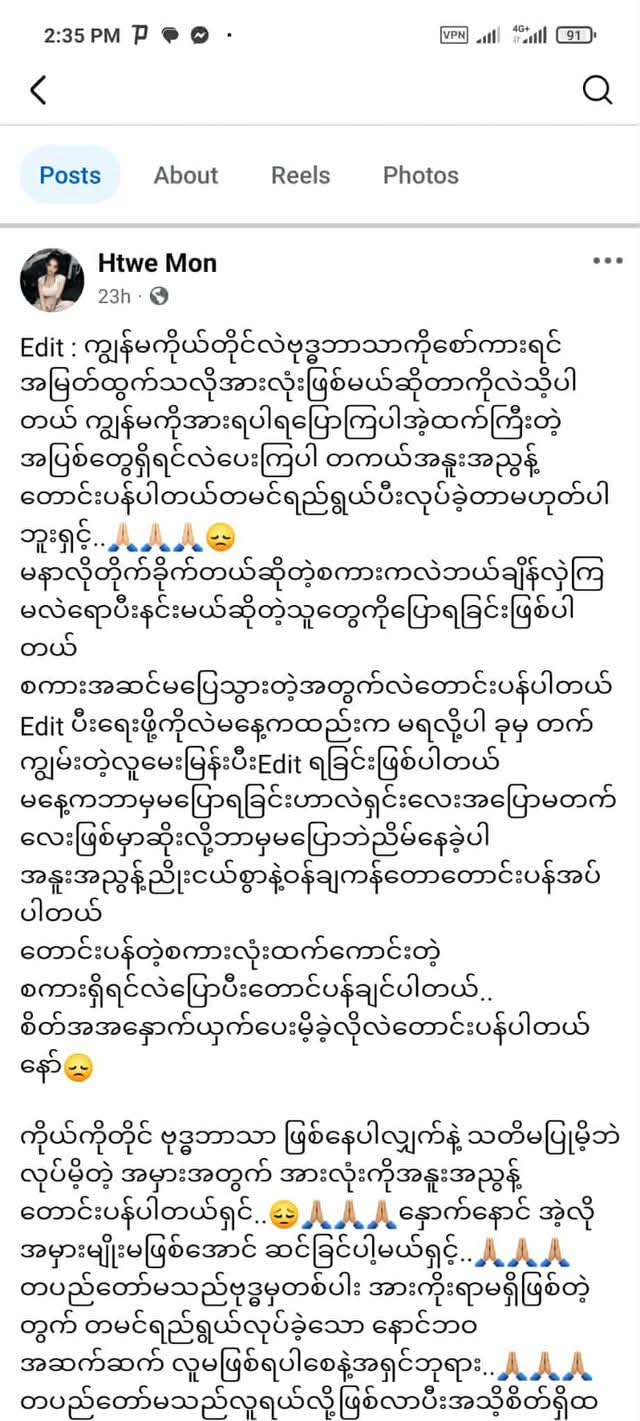
Task: Tap the Htwe Mon profile name
Action: coord(157,263)
